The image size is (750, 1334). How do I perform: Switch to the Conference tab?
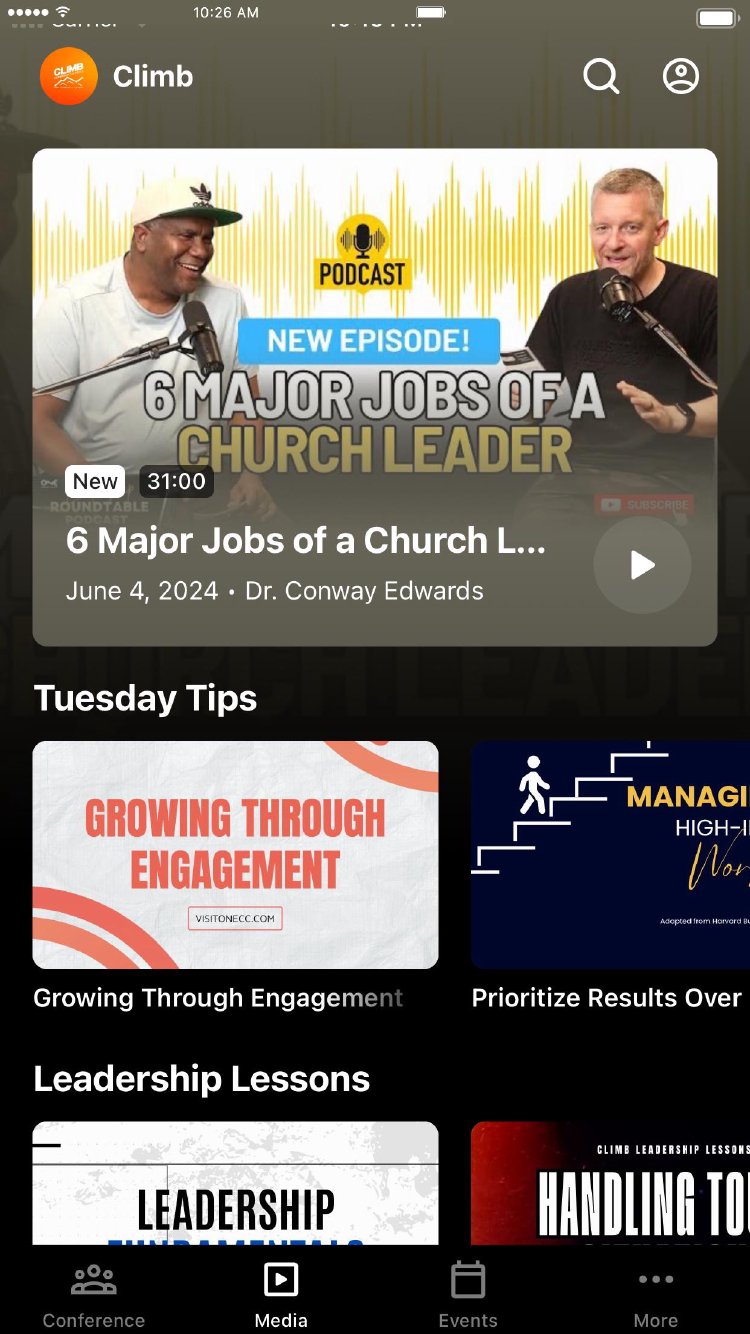click(x=94, y=1295)
